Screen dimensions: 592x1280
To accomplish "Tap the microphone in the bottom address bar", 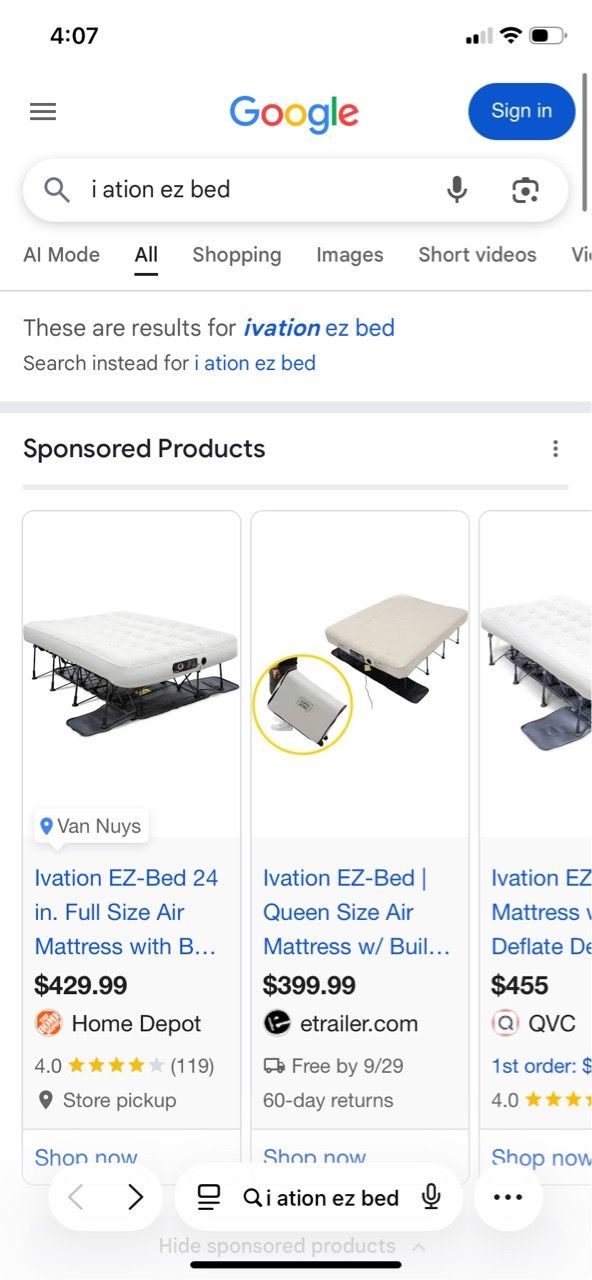I will [431, 1197].
